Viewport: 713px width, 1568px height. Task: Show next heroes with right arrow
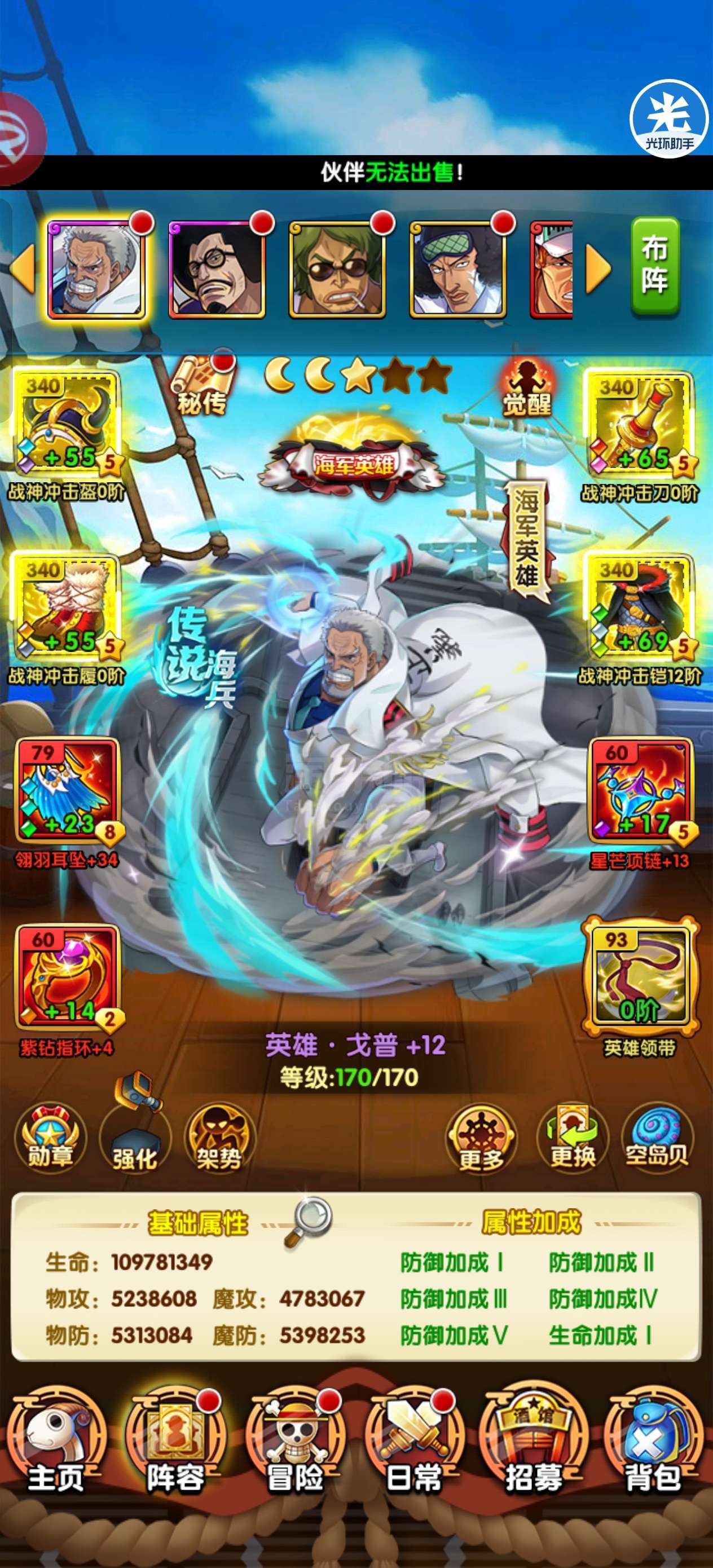pyautogui.click(x=598, y=268)
